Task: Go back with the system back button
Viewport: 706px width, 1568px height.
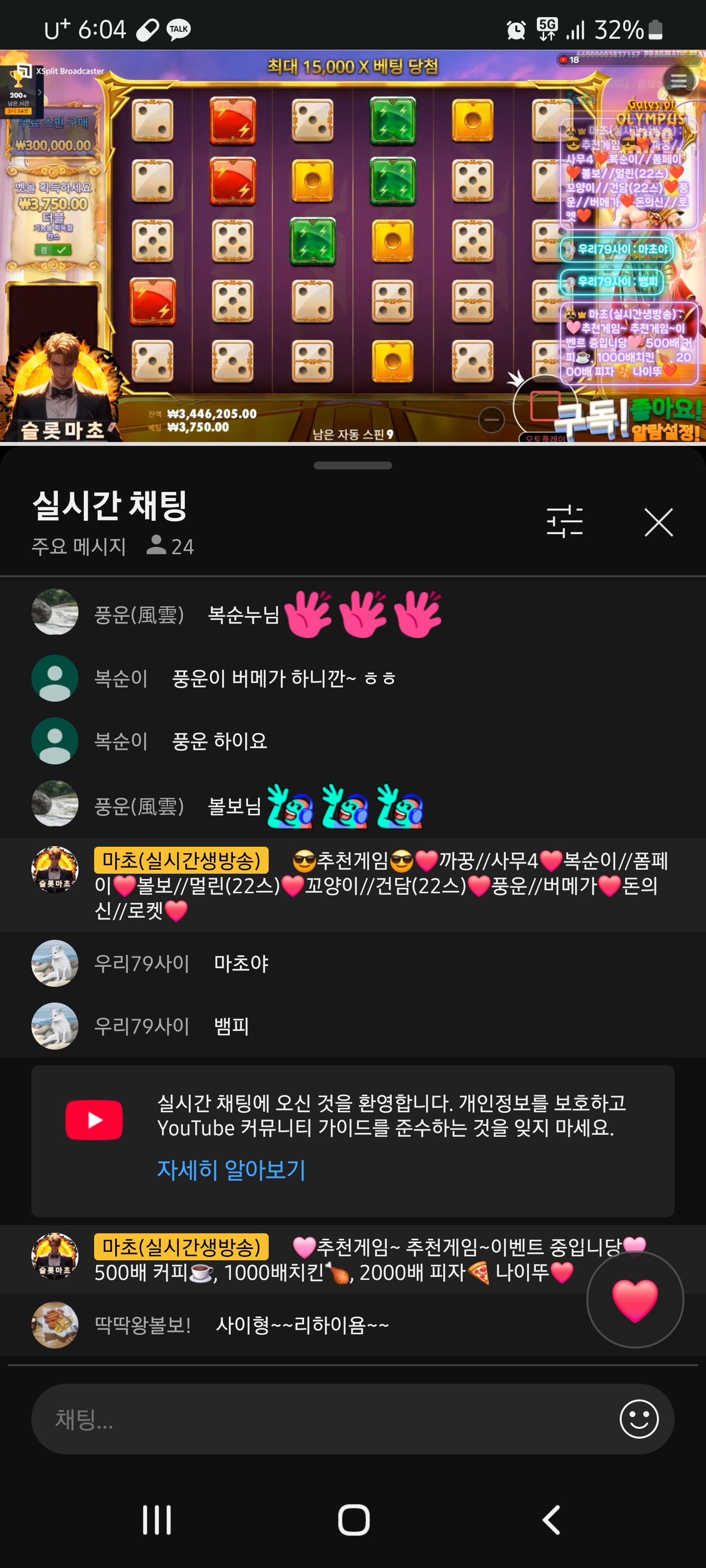Action: coord(551,1520)
